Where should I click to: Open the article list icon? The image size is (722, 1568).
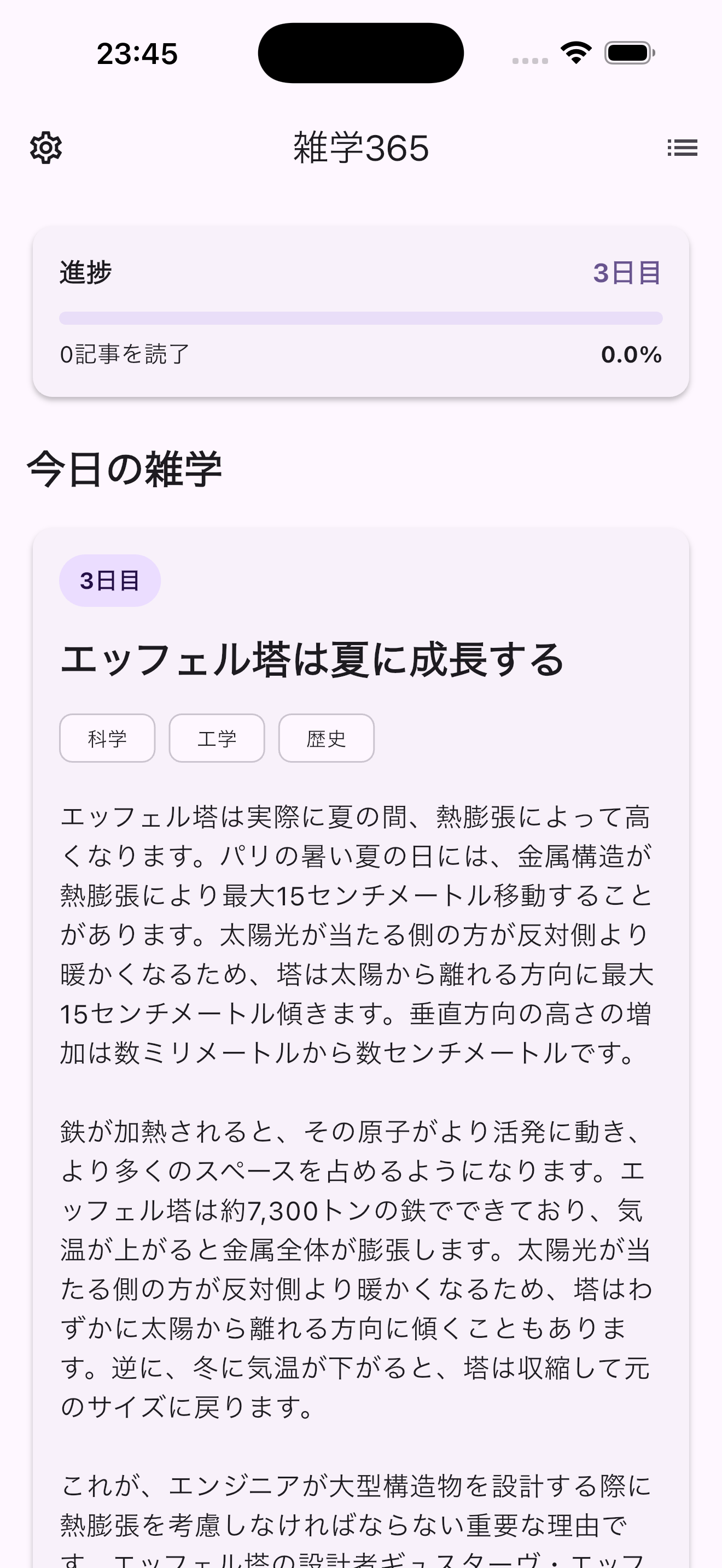coord(682,147)
